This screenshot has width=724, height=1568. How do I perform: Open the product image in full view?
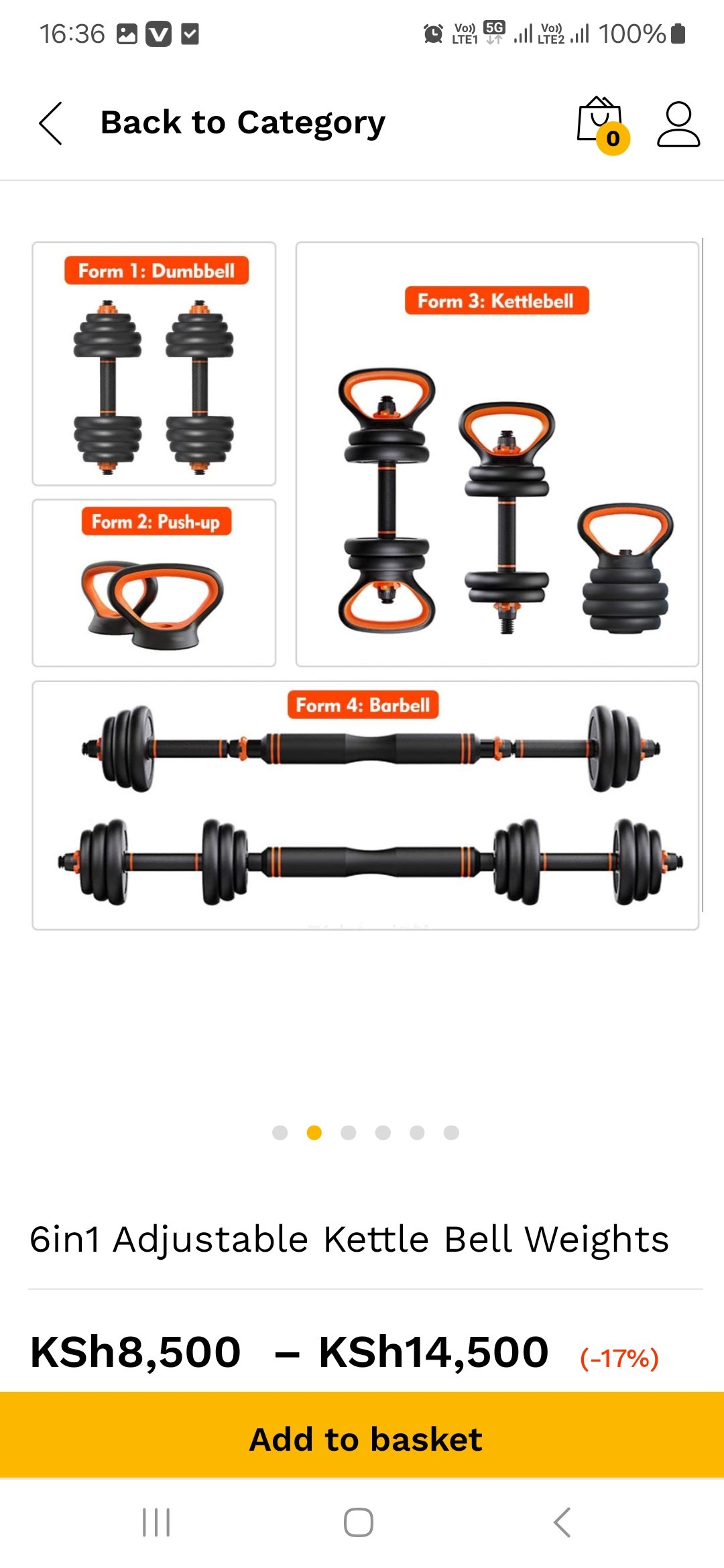coord(365,586)
